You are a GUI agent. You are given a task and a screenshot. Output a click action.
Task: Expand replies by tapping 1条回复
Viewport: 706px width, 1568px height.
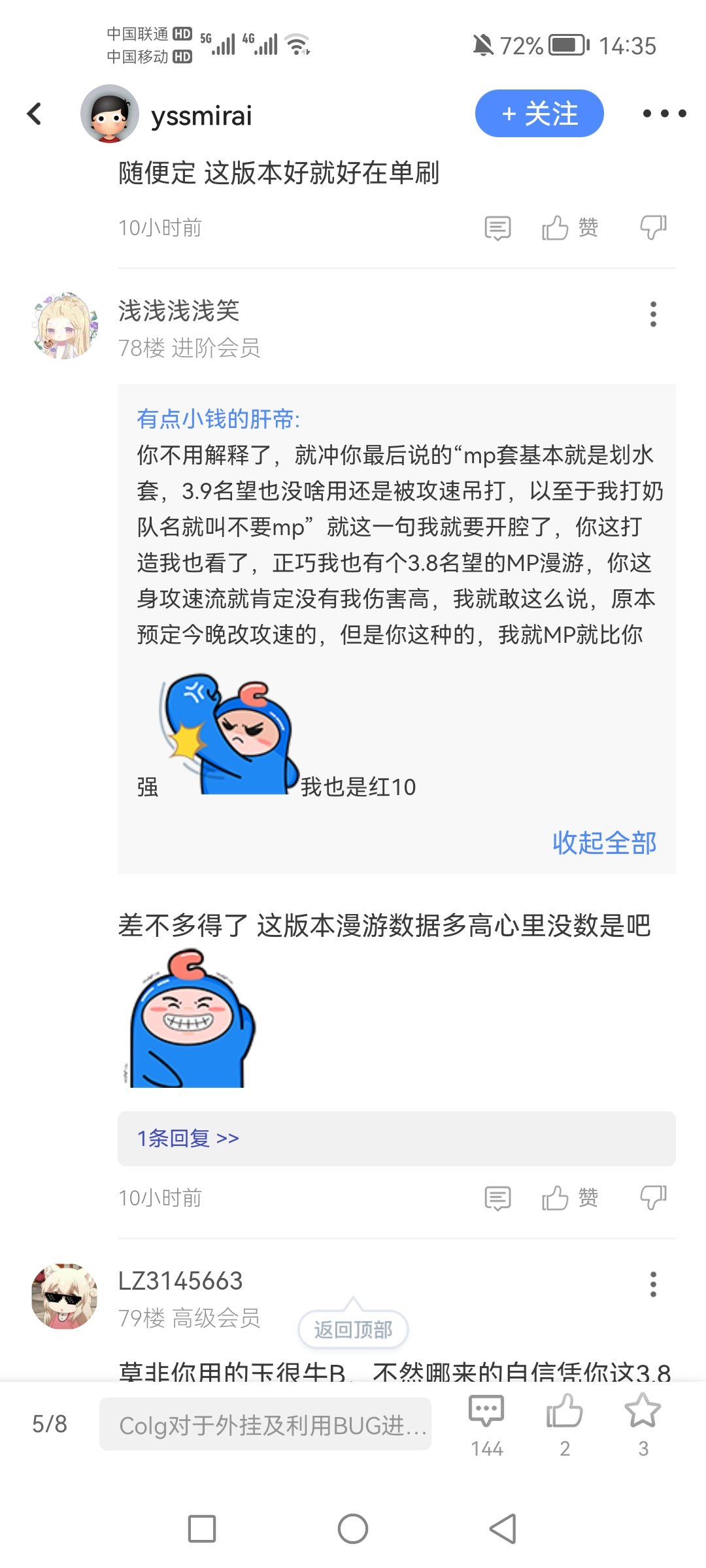pos(188,1138)
